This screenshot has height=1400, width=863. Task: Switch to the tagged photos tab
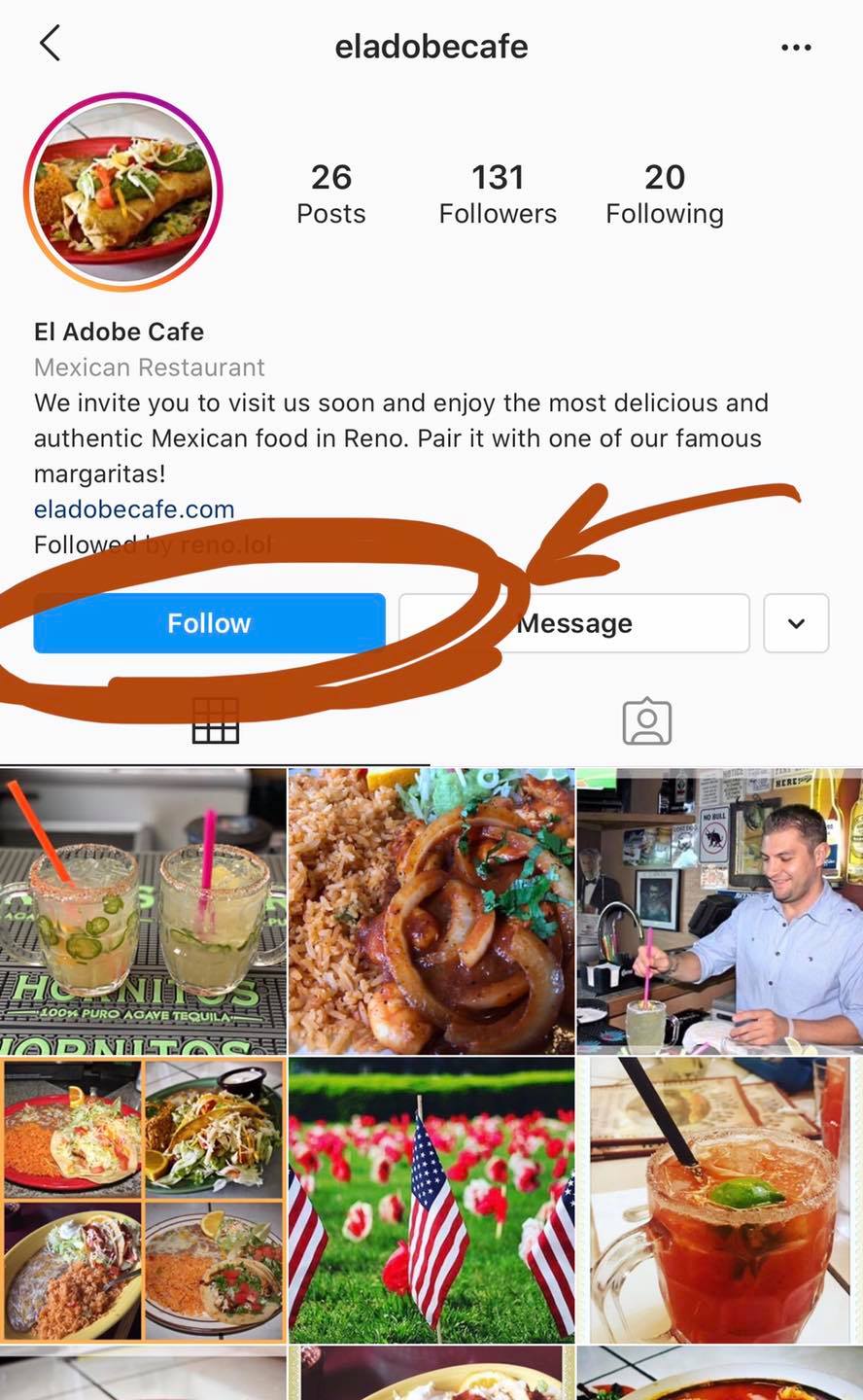coord(646,721)
